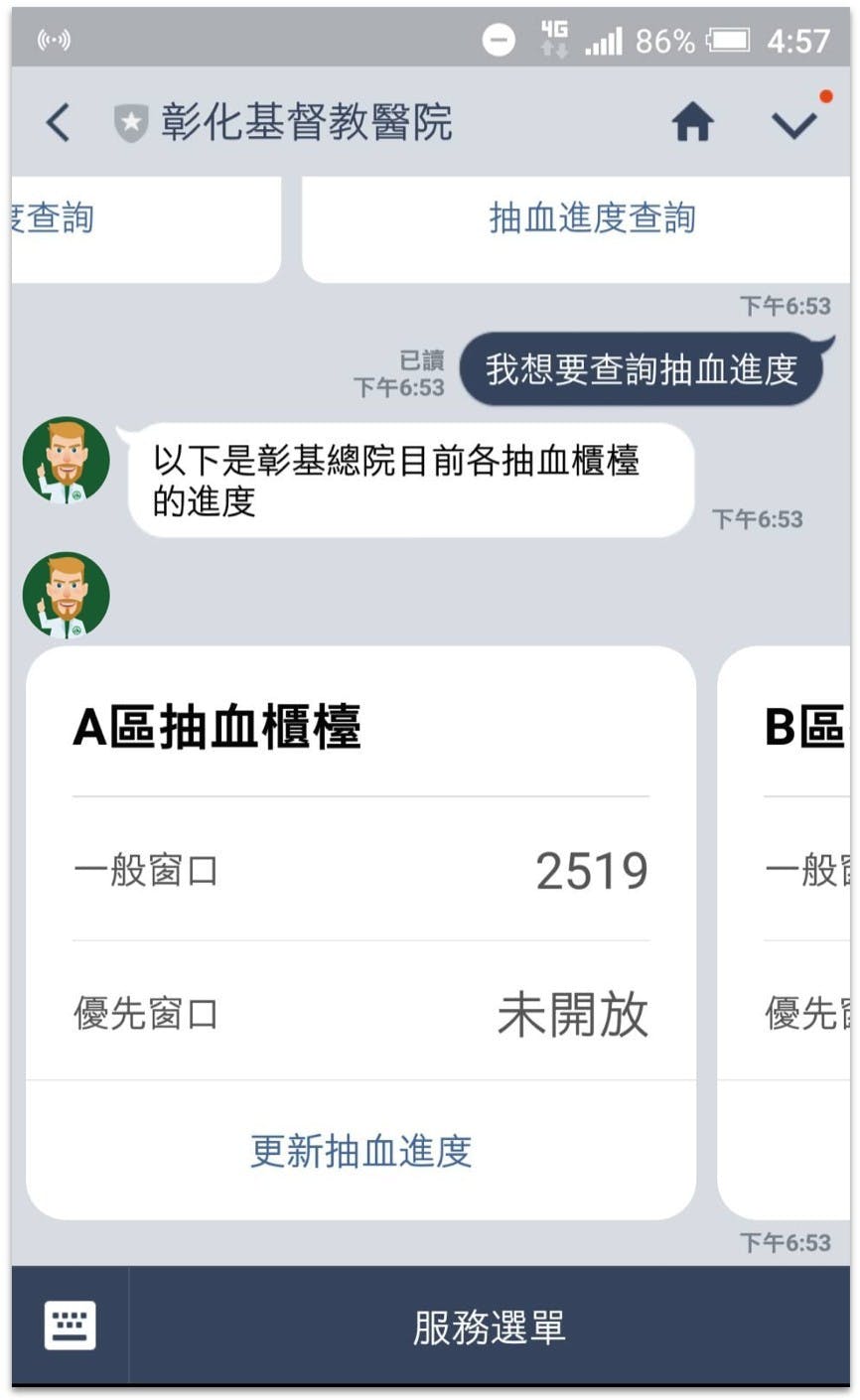This screenshot has width=860, height=1400.
Task: Tap the 抽血進度查詢 button
Action: click(592, 218)
